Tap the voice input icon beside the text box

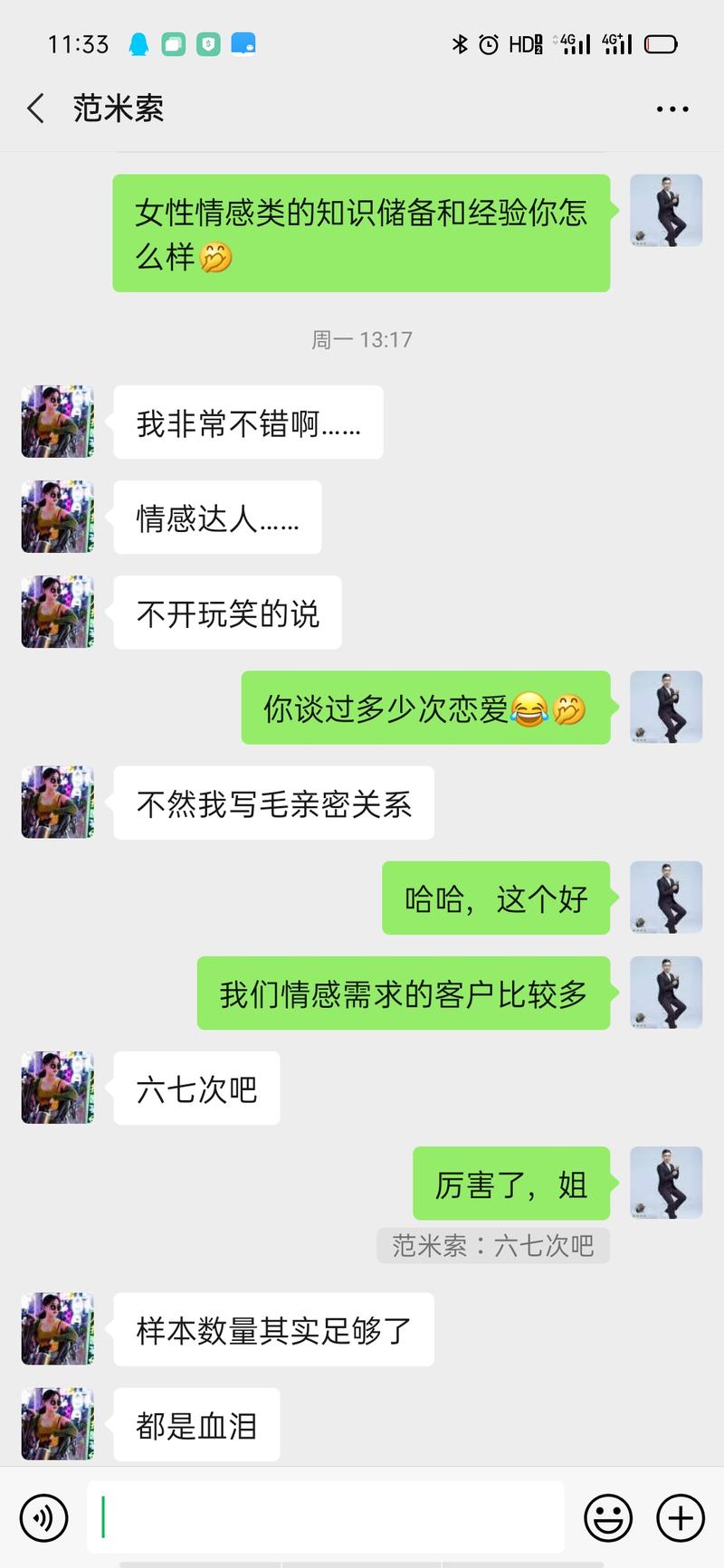pos(44,1517)
